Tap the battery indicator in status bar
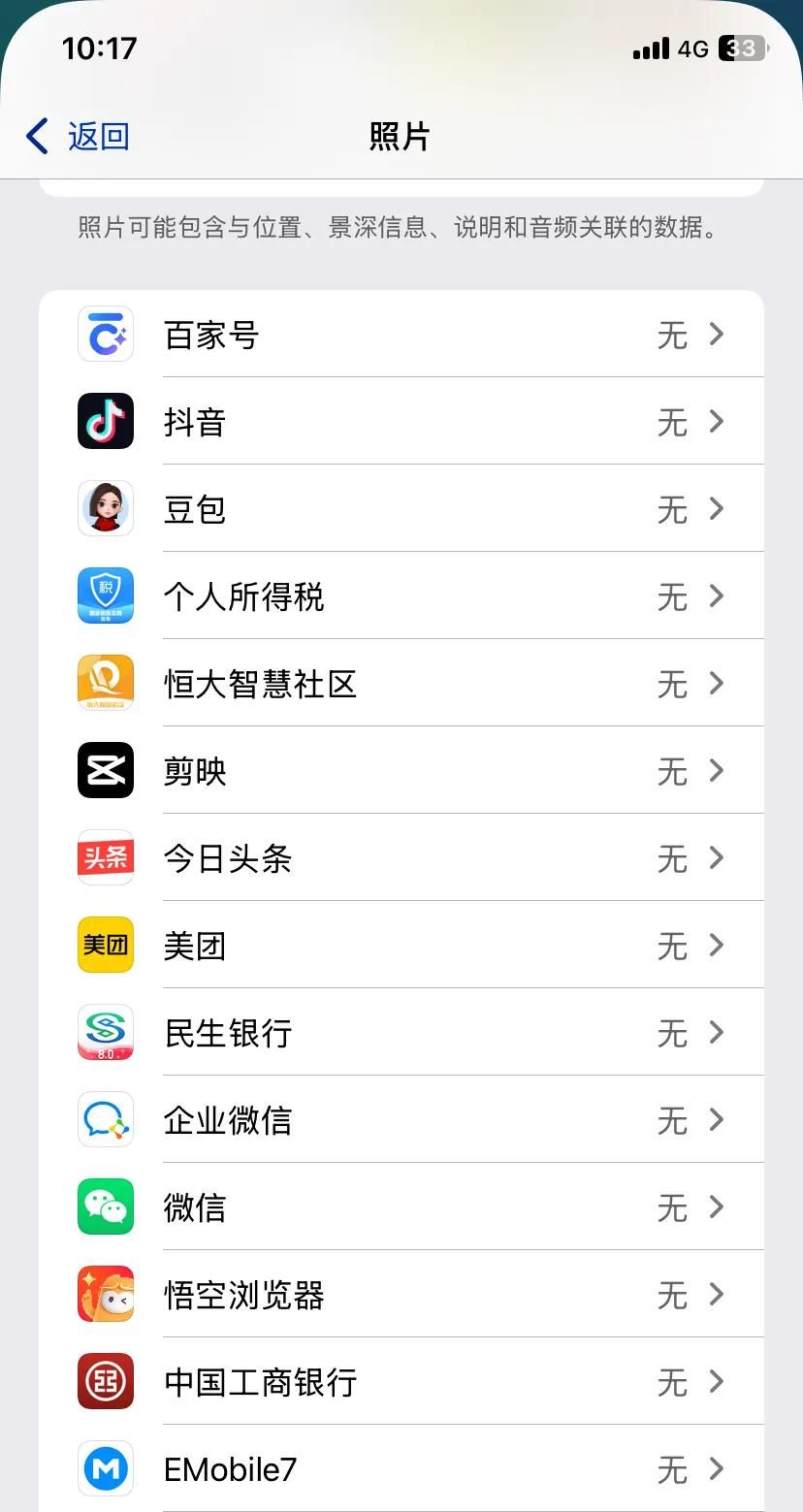The height and width of the screenshot is (1512, 803). click(x=742, y=48)
